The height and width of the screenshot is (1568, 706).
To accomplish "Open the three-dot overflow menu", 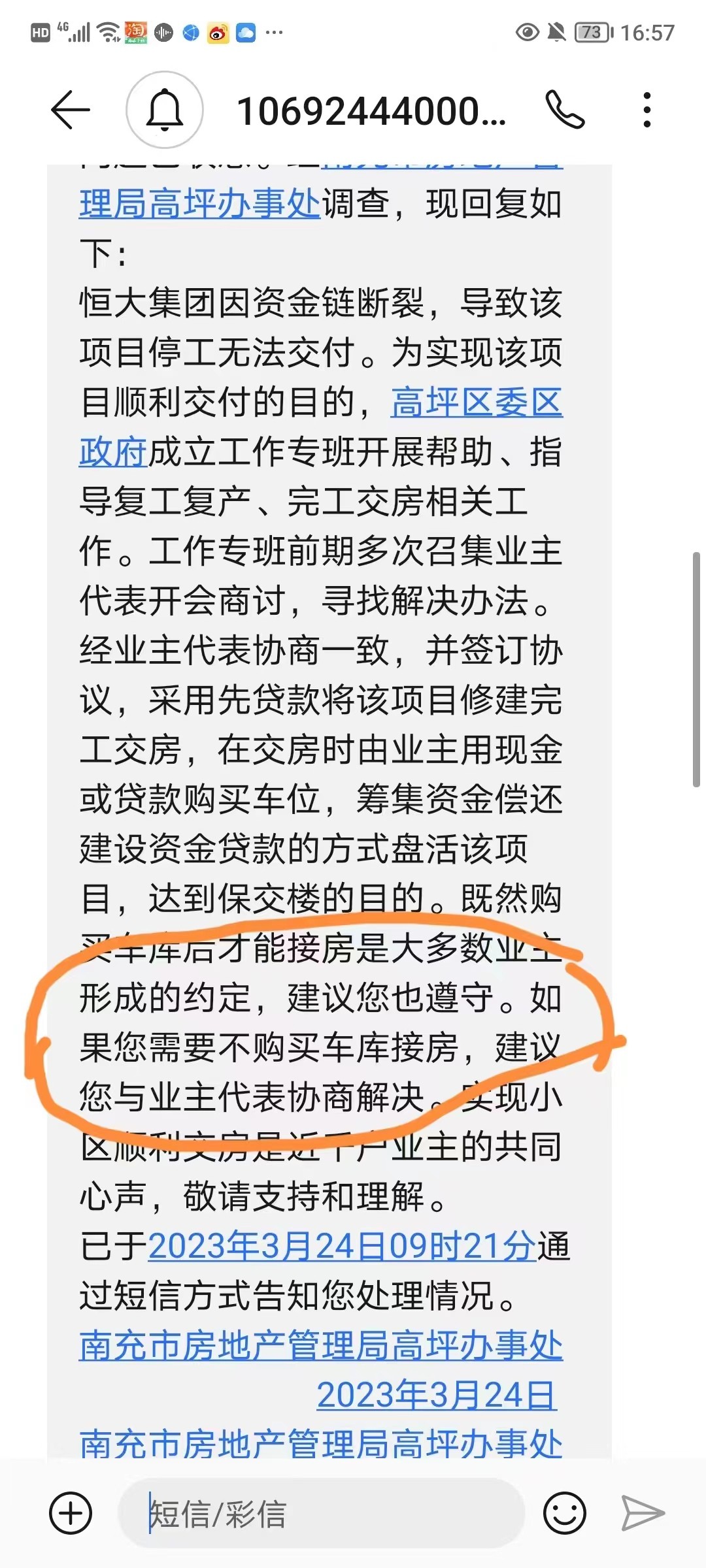I will [647, 110].
